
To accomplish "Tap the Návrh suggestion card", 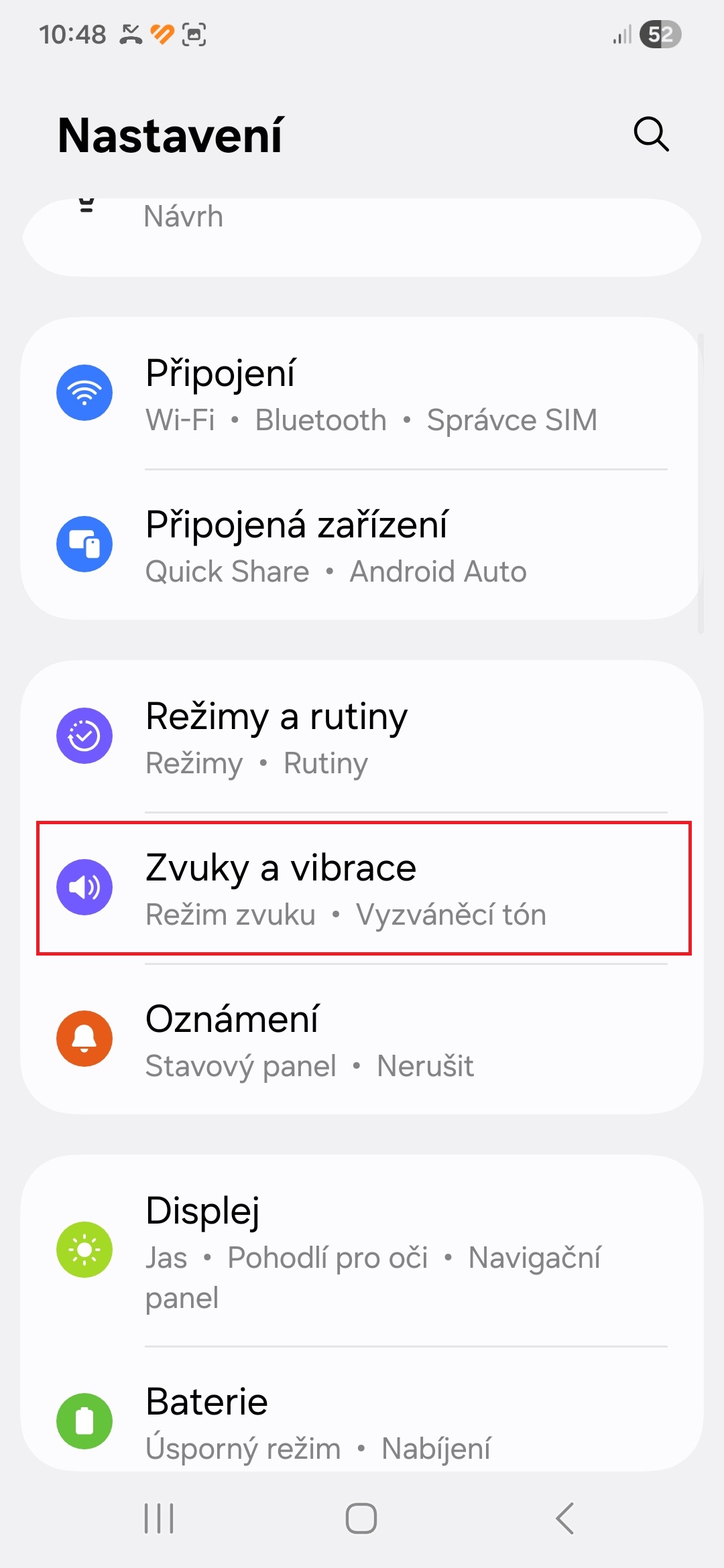I will pos(362,237).
